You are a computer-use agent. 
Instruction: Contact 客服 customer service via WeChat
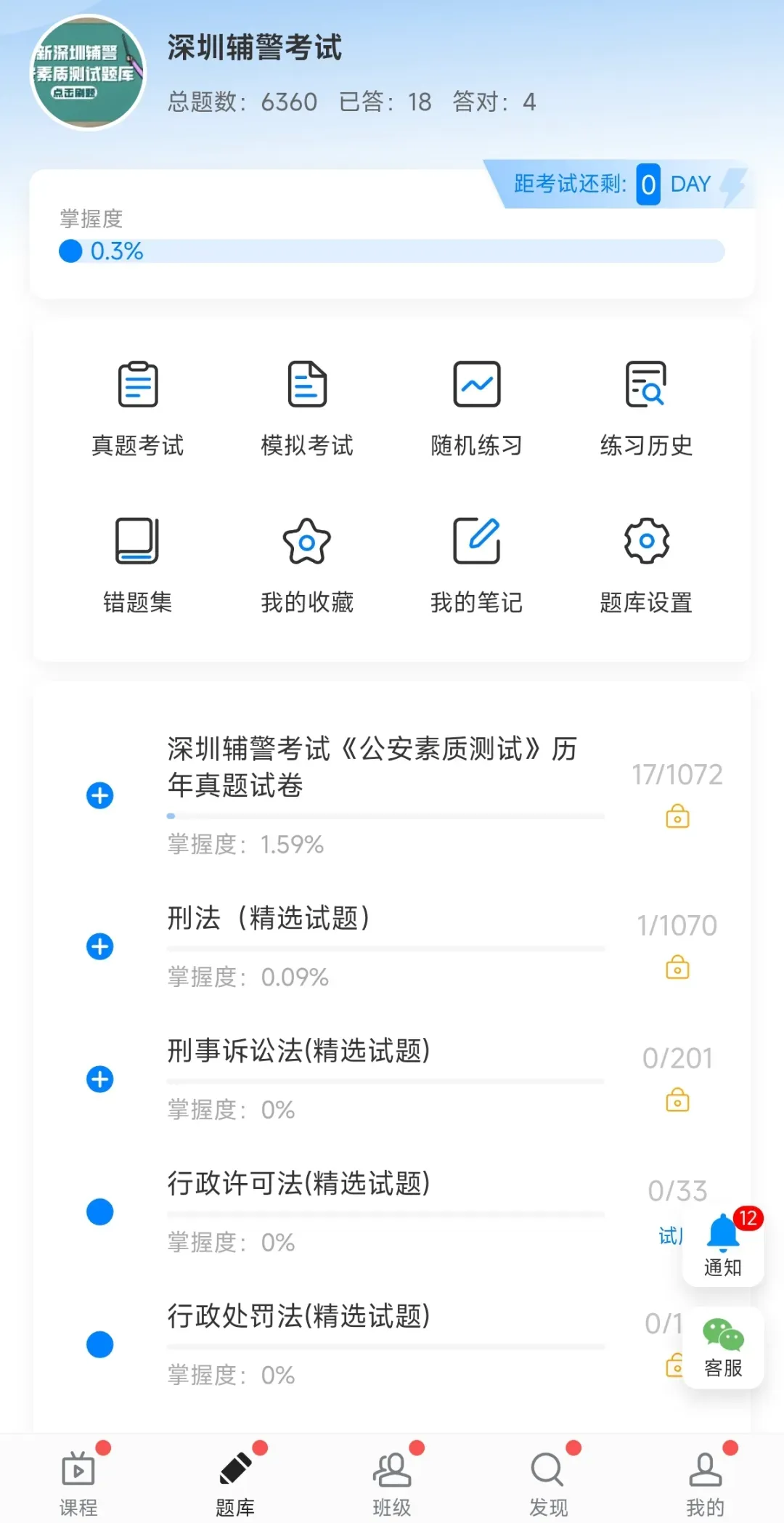click(x=723, y=1347)
